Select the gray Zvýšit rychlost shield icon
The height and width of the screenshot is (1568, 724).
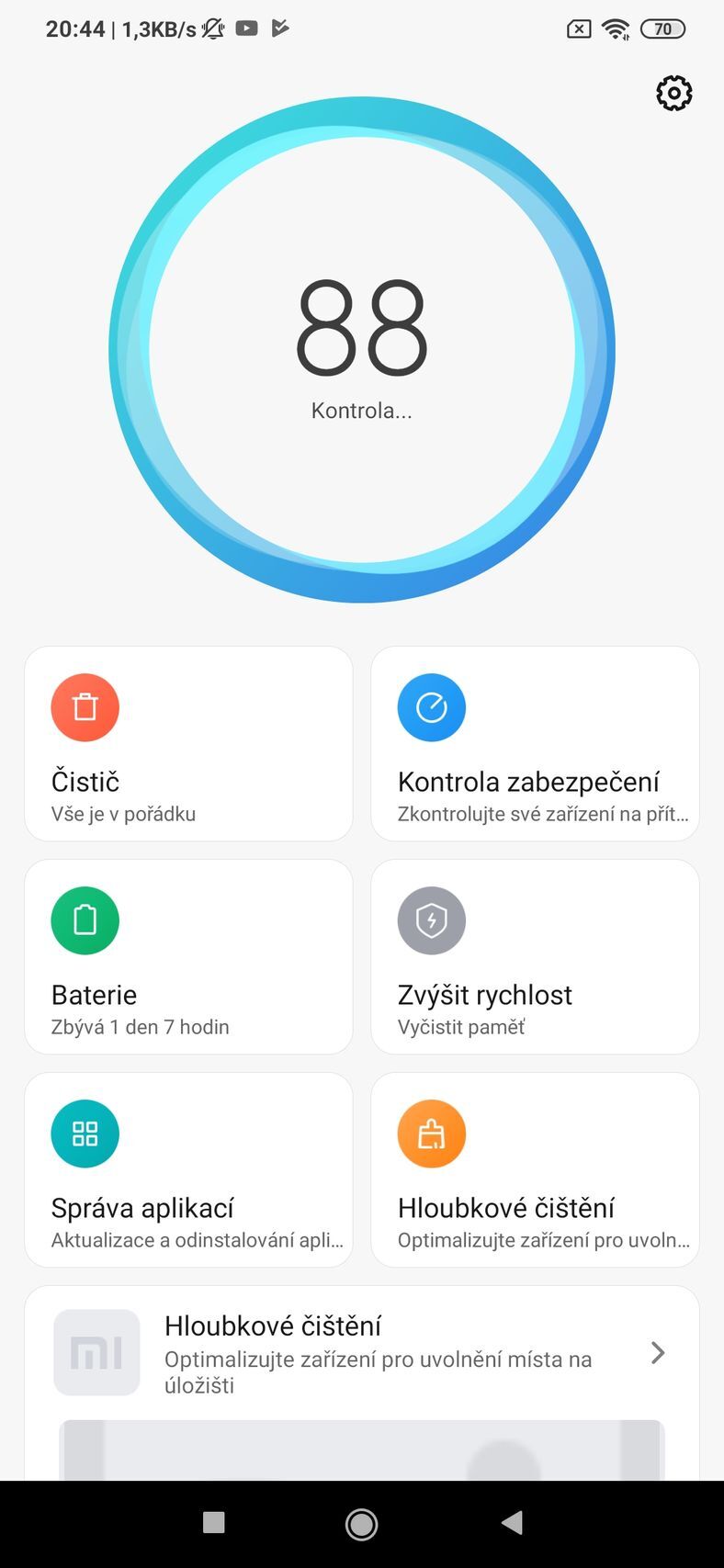[x=431, y=920]
